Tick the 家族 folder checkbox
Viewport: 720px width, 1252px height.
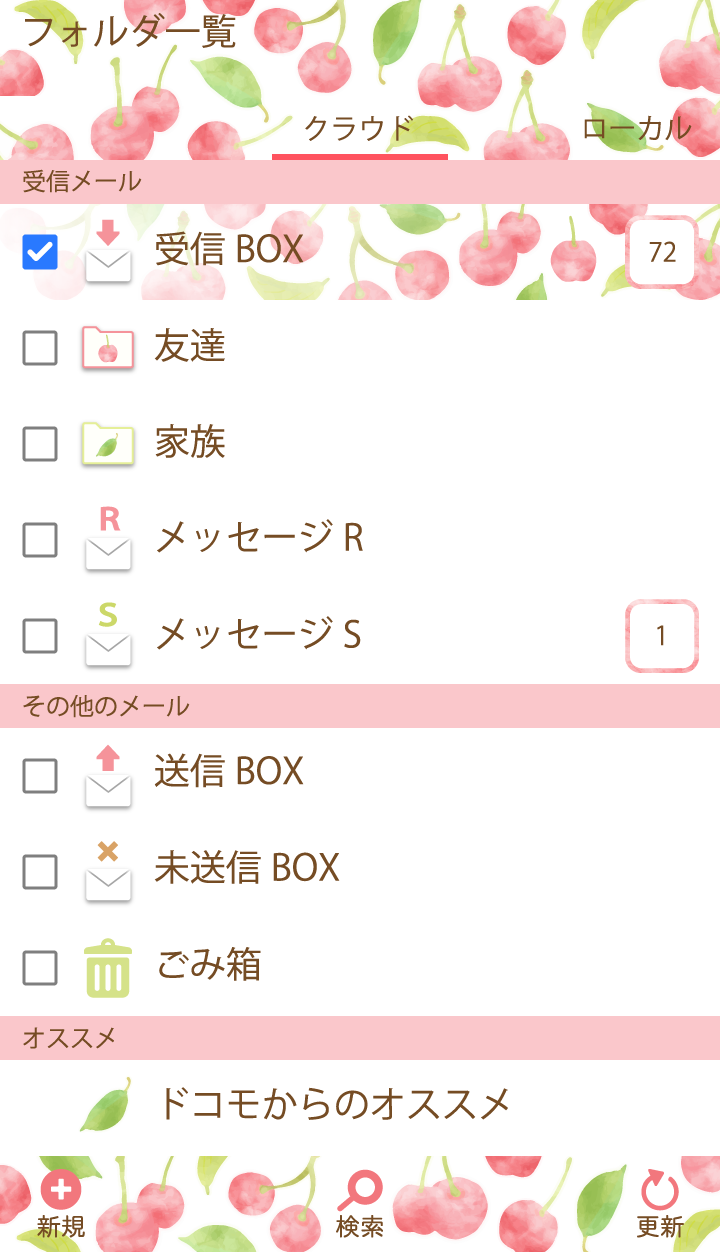[40, 444]
